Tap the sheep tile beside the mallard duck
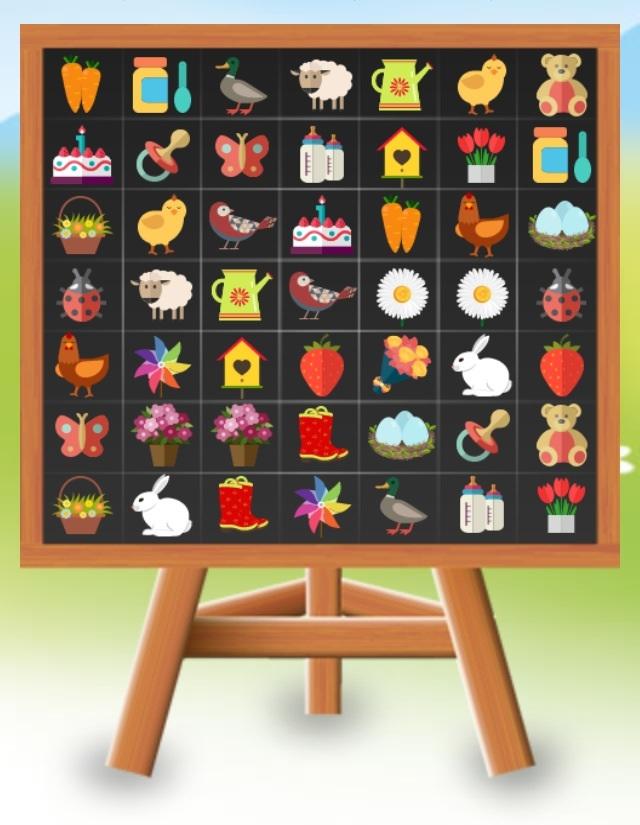This screenshot has height=825, width=640. coord(322,84)
